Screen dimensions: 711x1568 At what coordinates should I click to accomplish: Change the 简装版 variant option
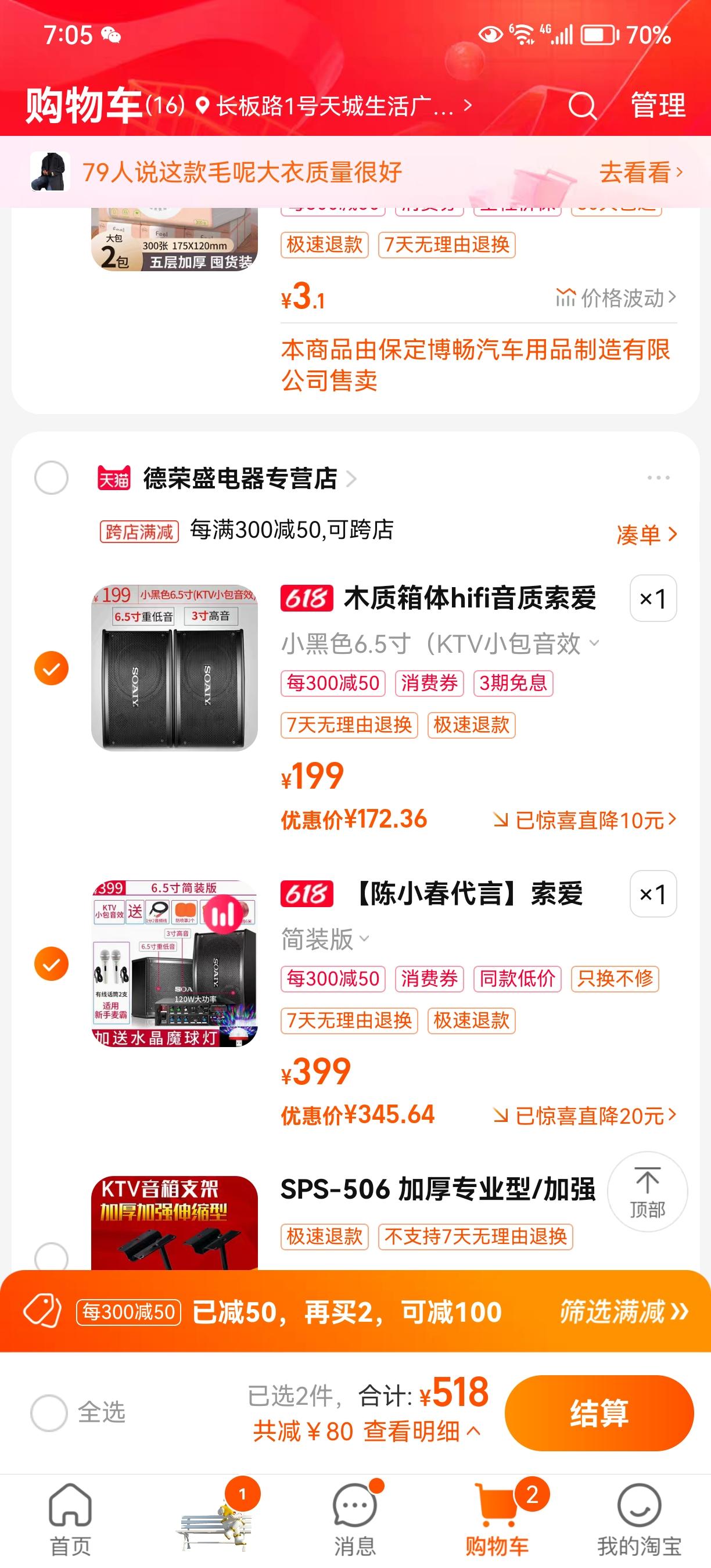(x=325, y=939)
